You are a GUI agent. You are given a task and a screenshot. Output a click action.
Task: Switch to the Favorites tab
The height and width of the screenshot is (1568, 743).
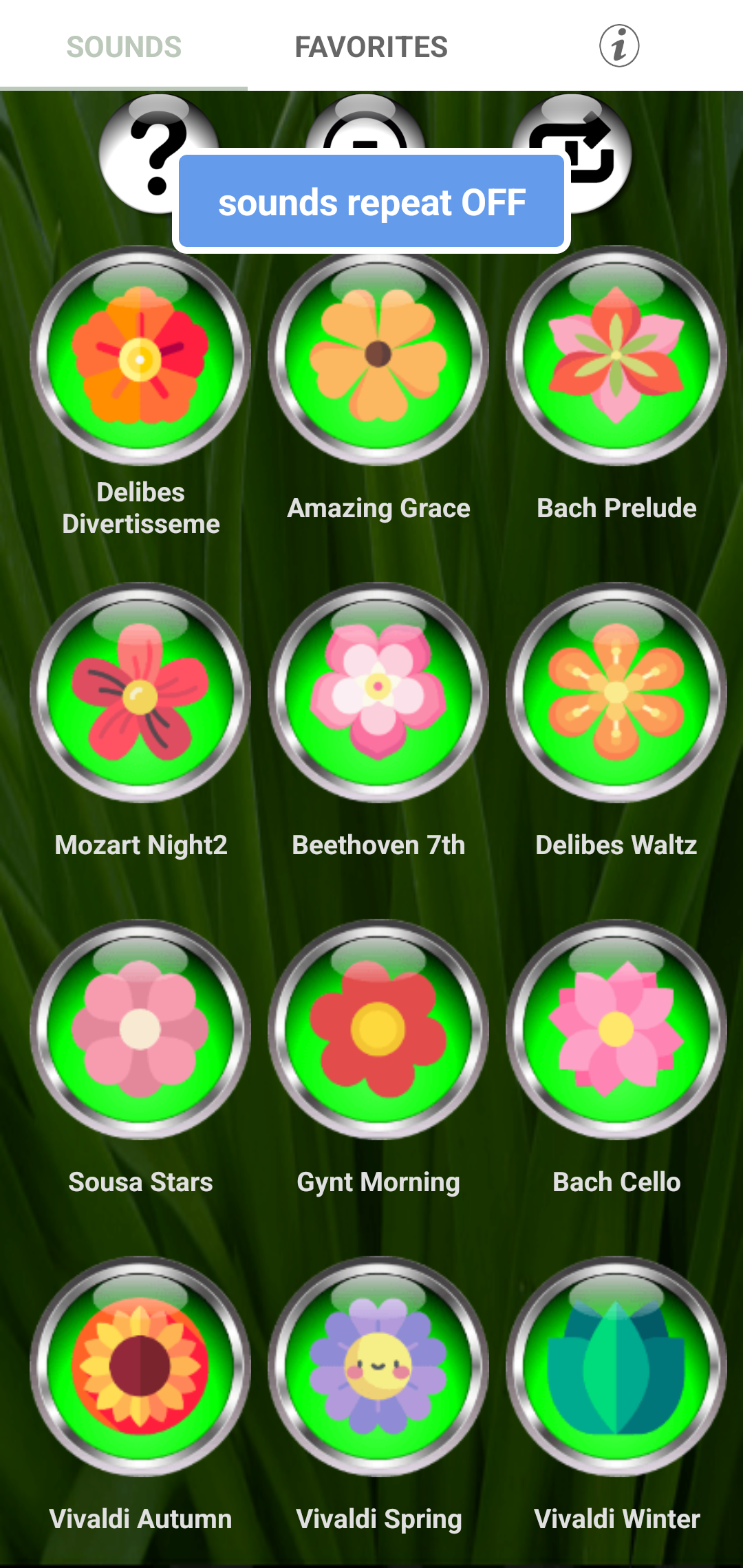pyautogui.click(x=371, y=47)
